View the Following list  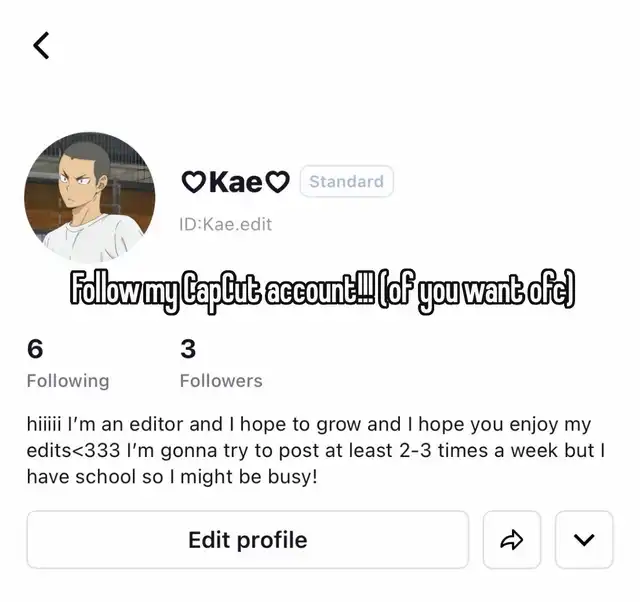67,364
